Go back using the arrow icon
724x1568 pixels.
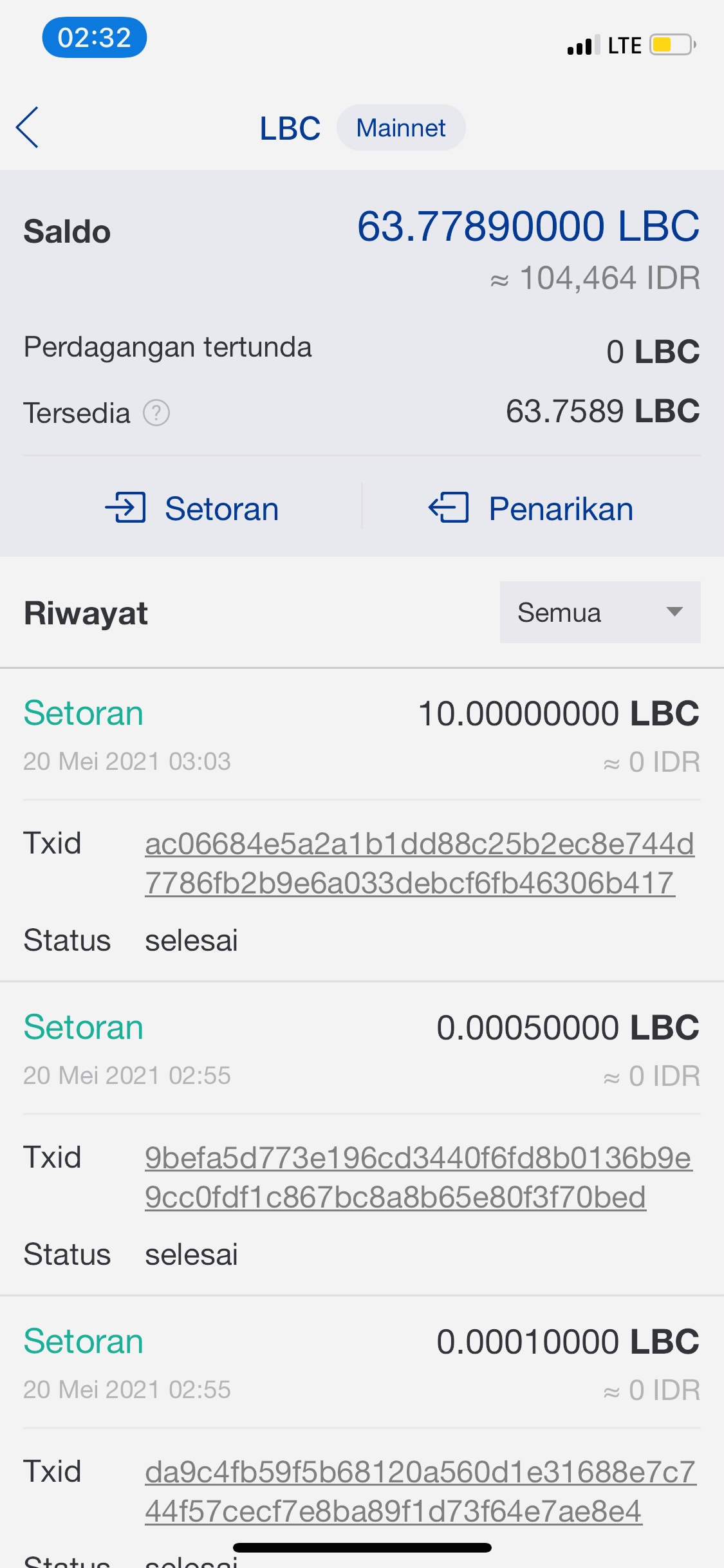click(x=28, y=127)
